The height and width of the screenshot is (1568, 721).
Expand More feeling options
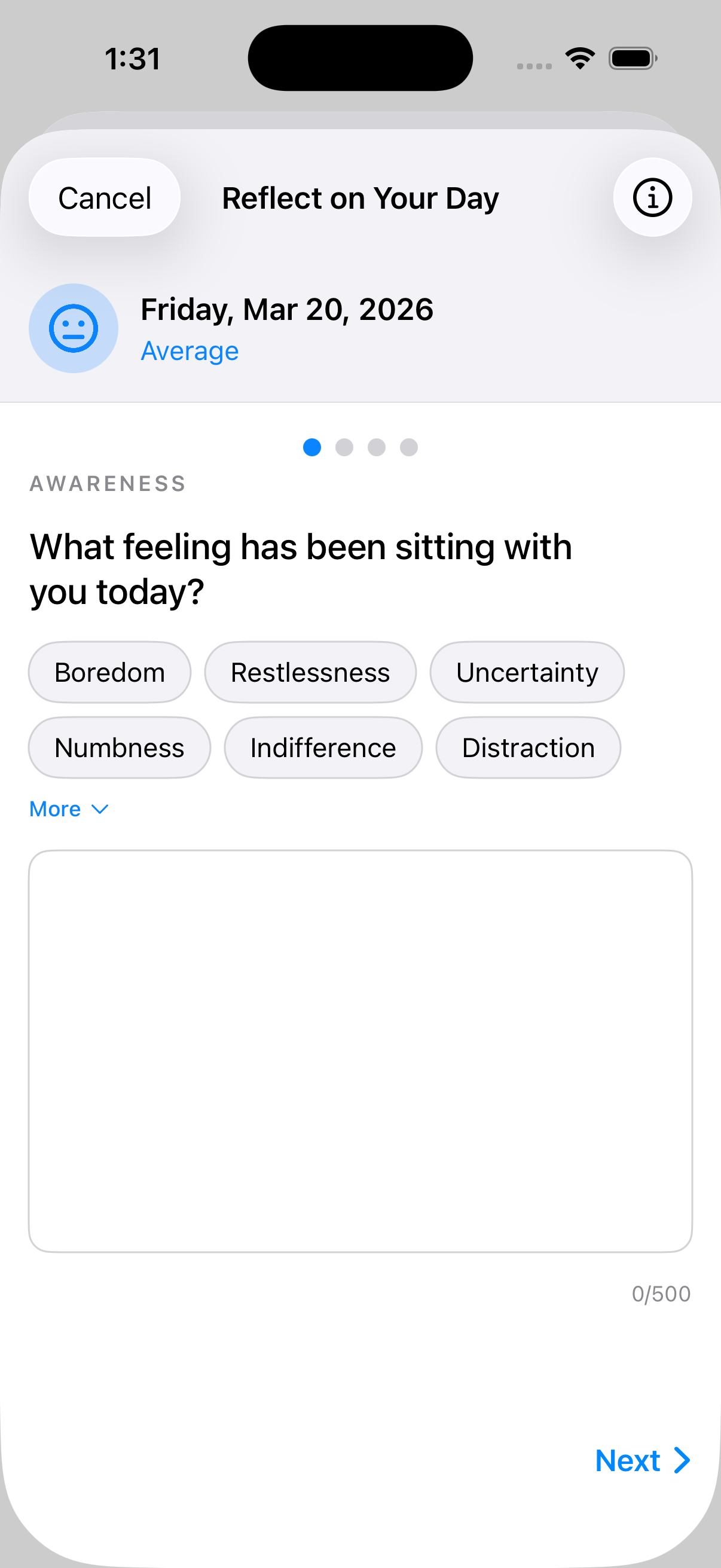tap(69, 809)
